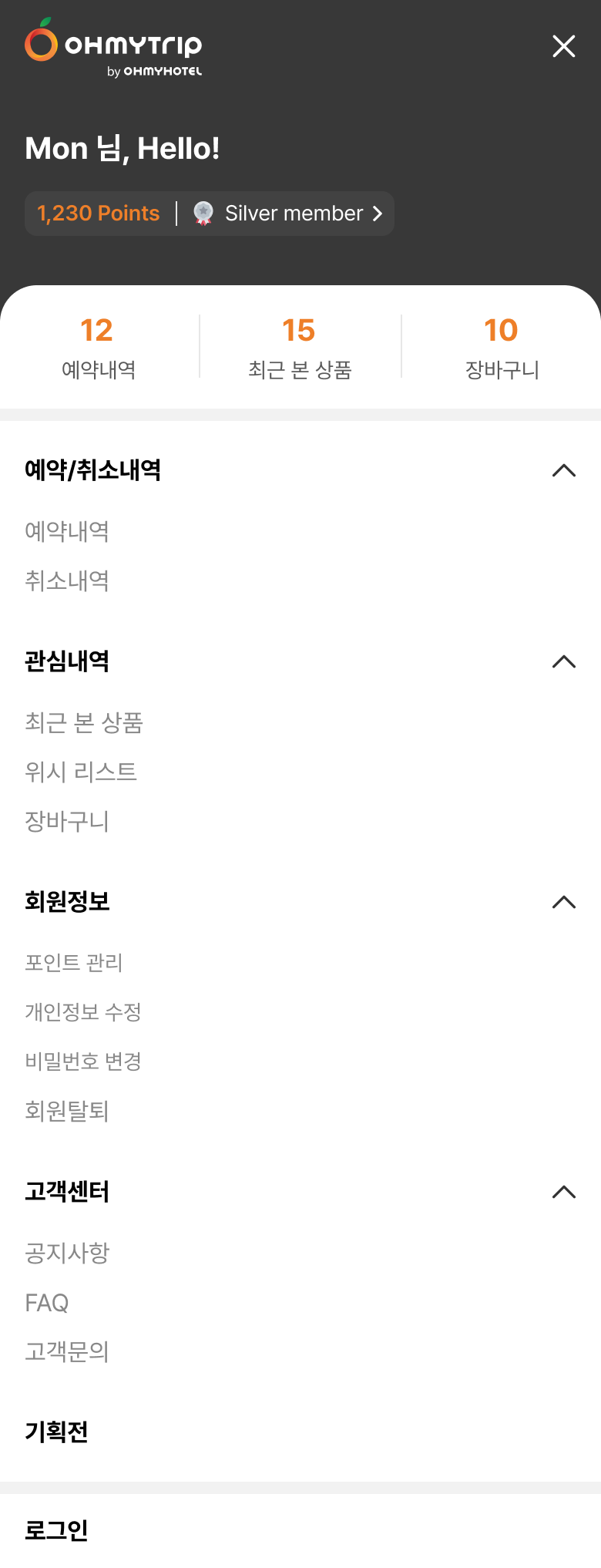
Task: Tap 로그인 at the bottom
Action: pyautogui.click(x=56, y=1530)
